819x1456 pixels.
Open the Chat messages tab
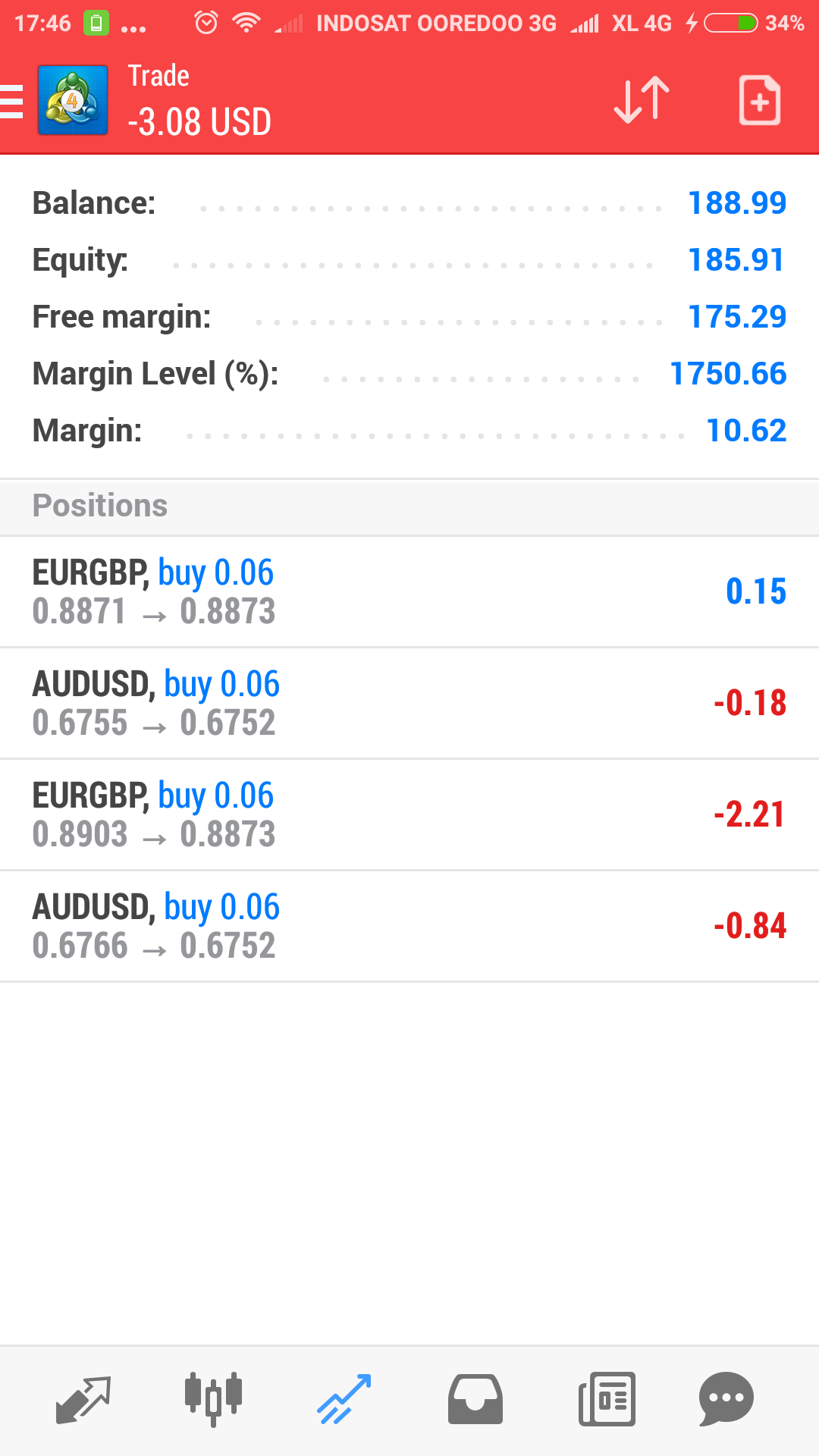point(726,1399)
